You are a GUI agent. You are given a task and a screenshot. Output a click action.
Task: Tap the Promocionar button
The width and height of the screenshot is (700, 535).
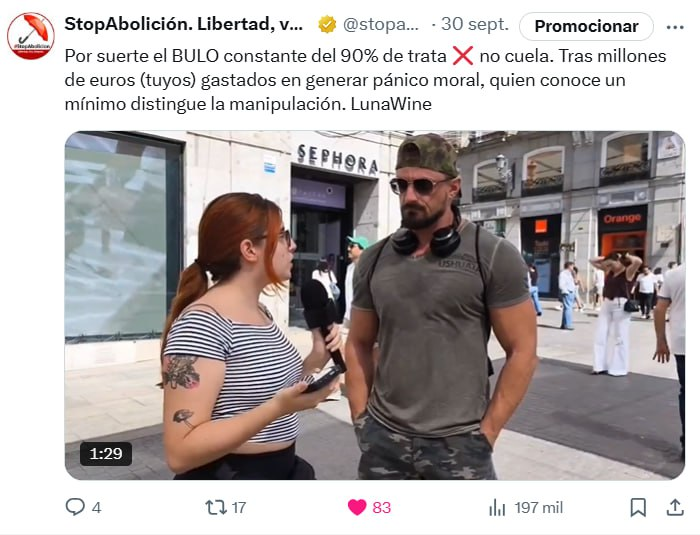pyautogui.click(x=587, y=26)
